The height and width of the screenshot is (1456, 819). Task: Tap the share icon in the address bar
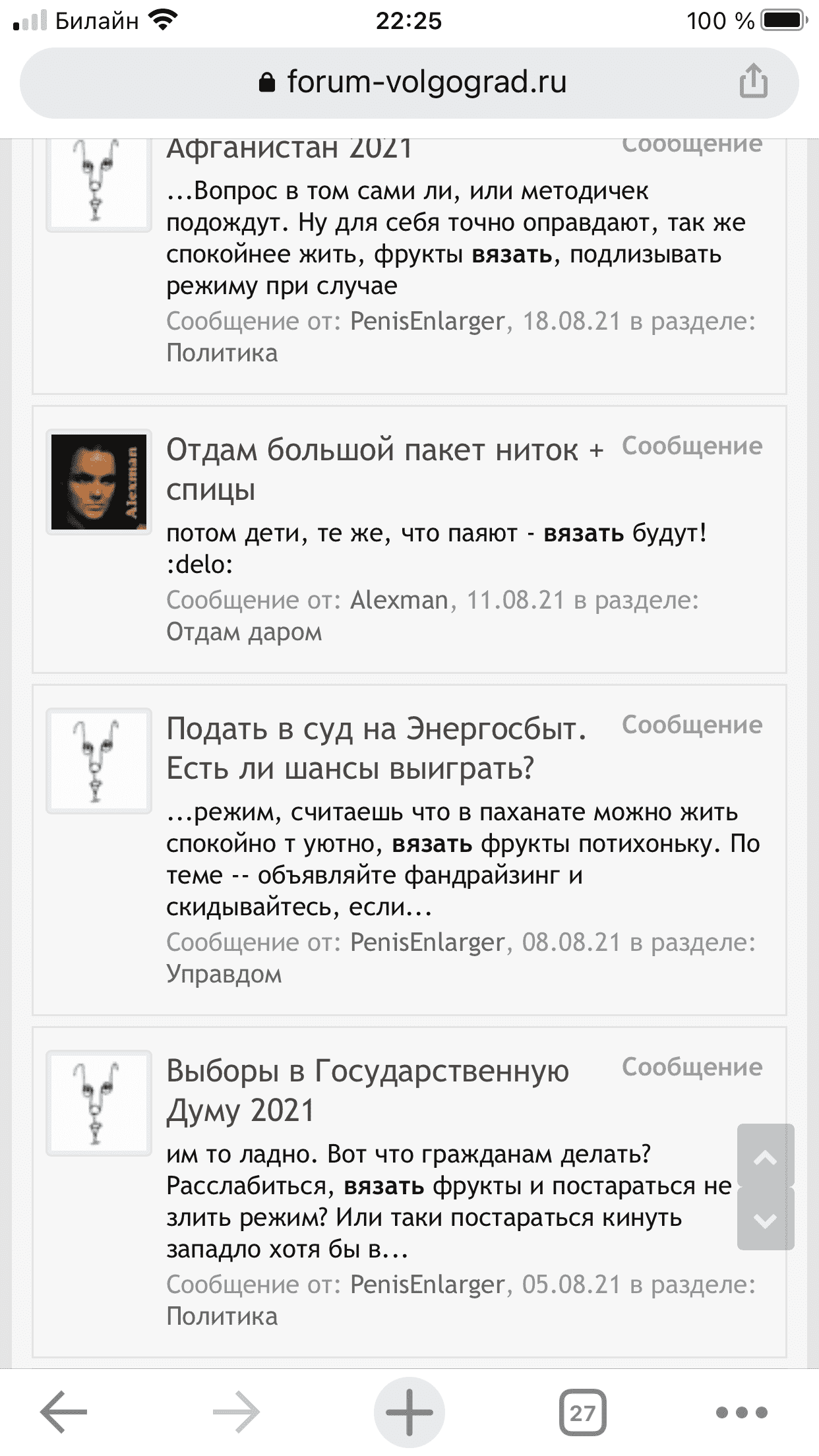click(x=753, y=82)
